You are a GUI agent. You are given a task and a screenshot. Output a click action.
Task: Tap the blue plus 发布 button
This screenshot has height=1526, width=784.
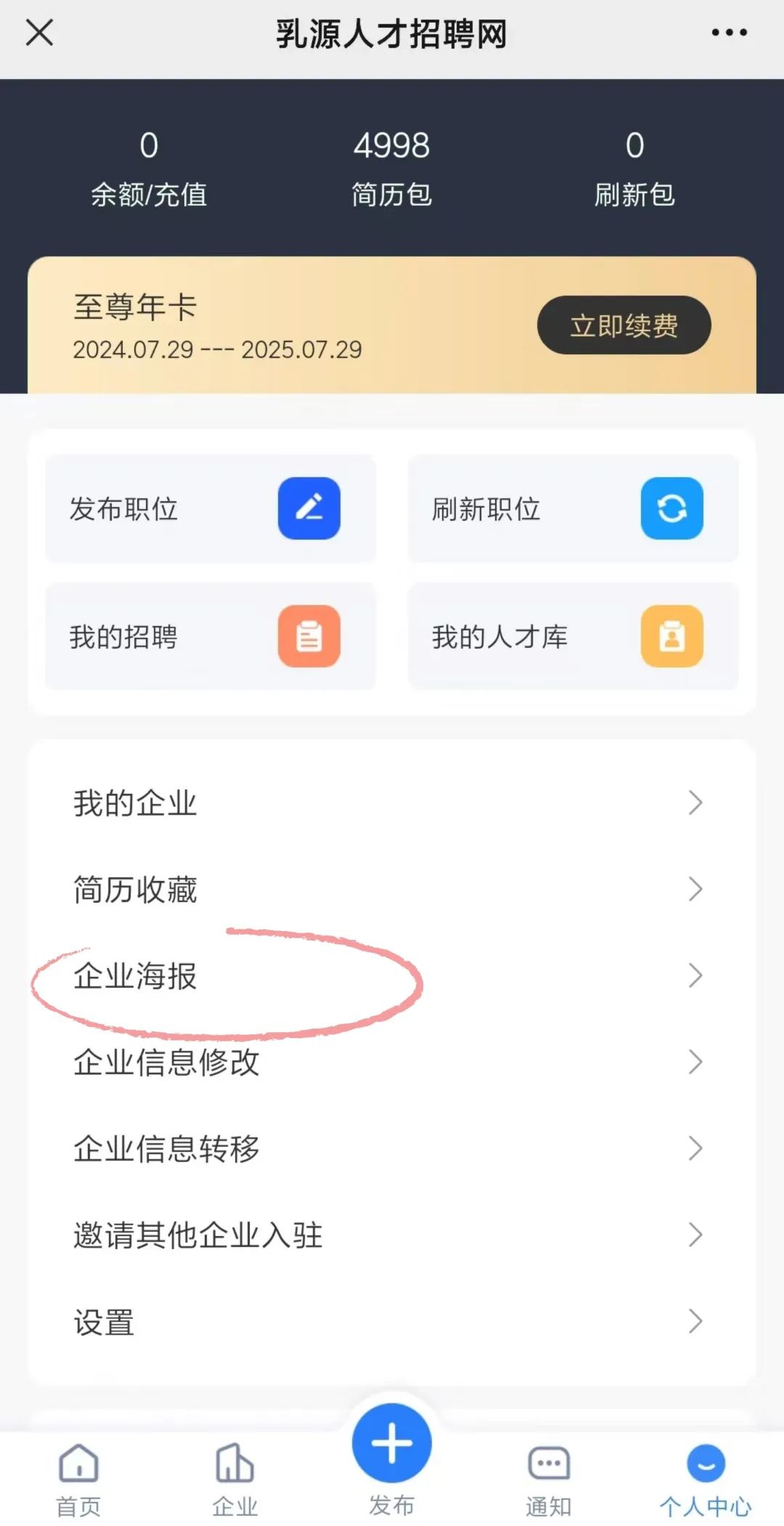(392, 1442)
